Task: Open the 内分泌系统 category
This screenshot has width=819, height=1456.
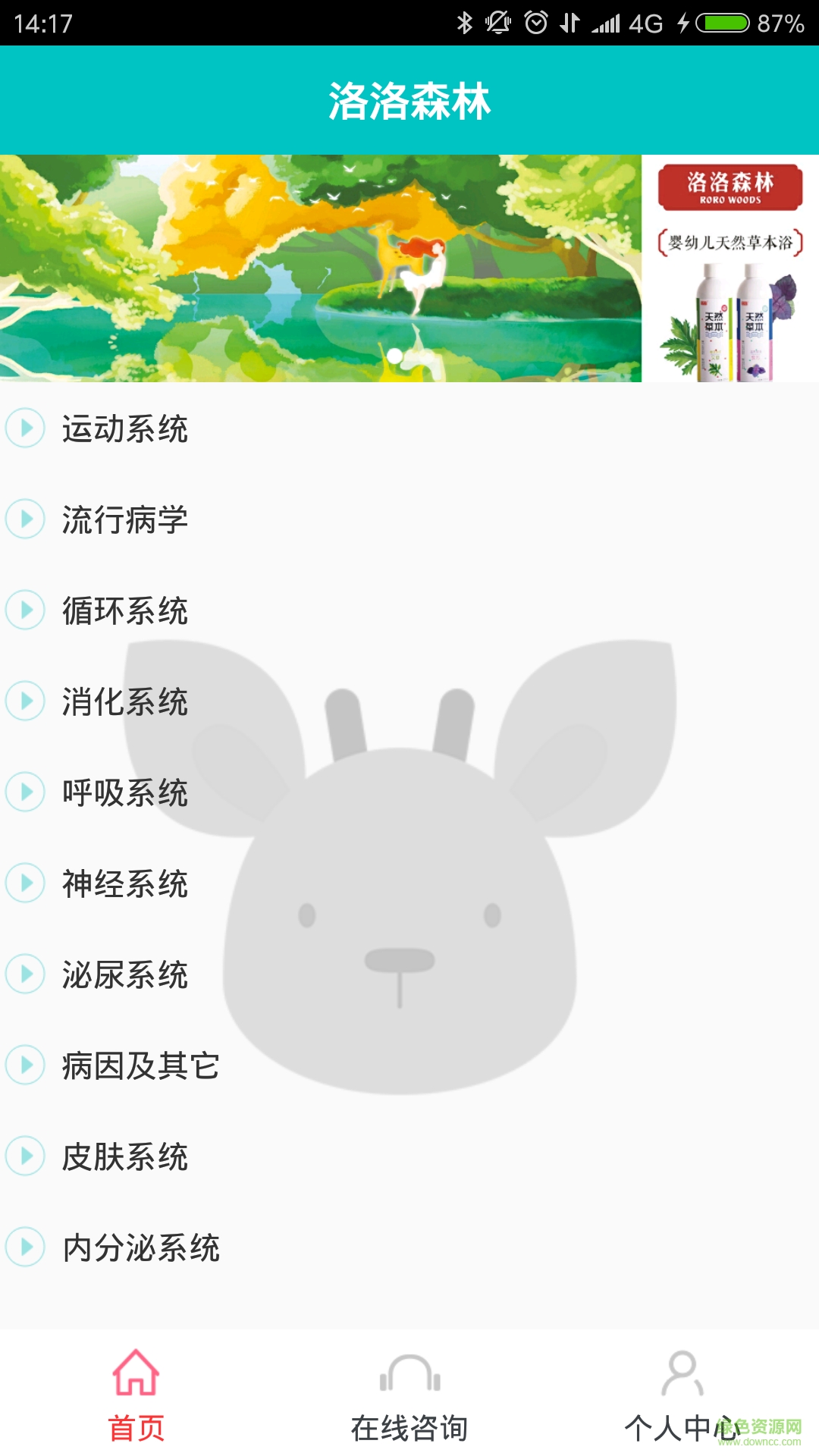Action: click(140, 1247)
